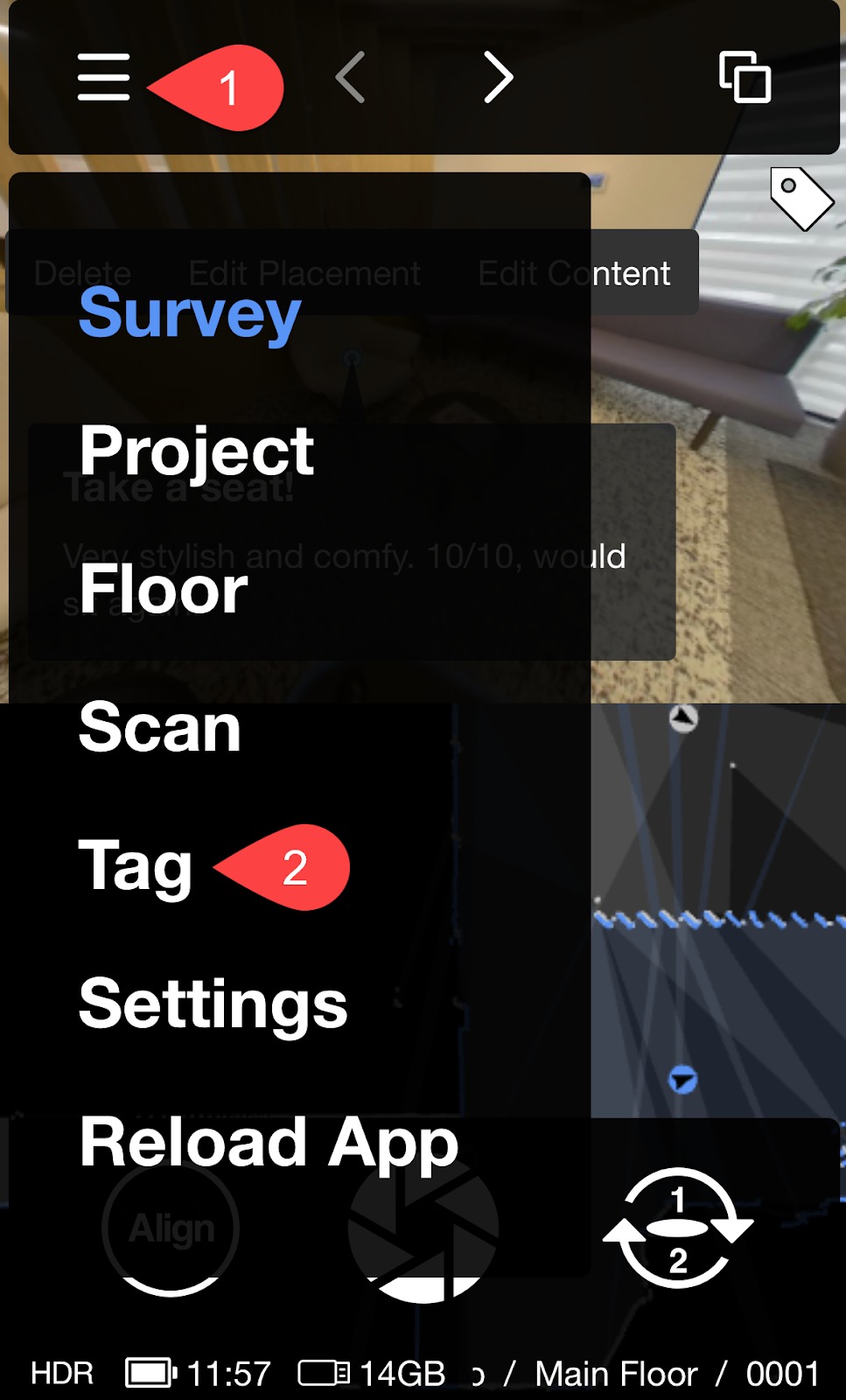846x1400 pixels.
Task: Go to the next item arrow
Action: click(499, 77)
